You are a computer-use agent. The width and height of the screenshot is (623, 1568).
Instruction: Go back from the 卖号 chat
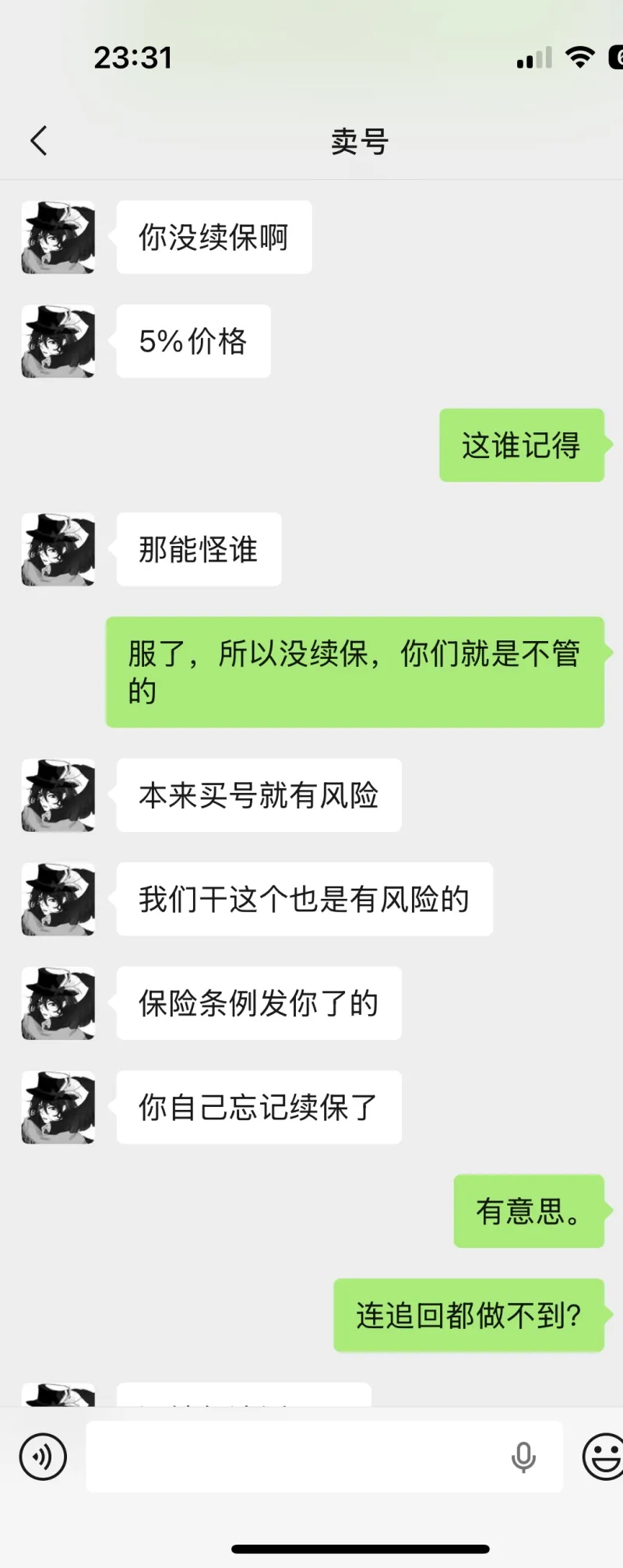tap(39, 141)
